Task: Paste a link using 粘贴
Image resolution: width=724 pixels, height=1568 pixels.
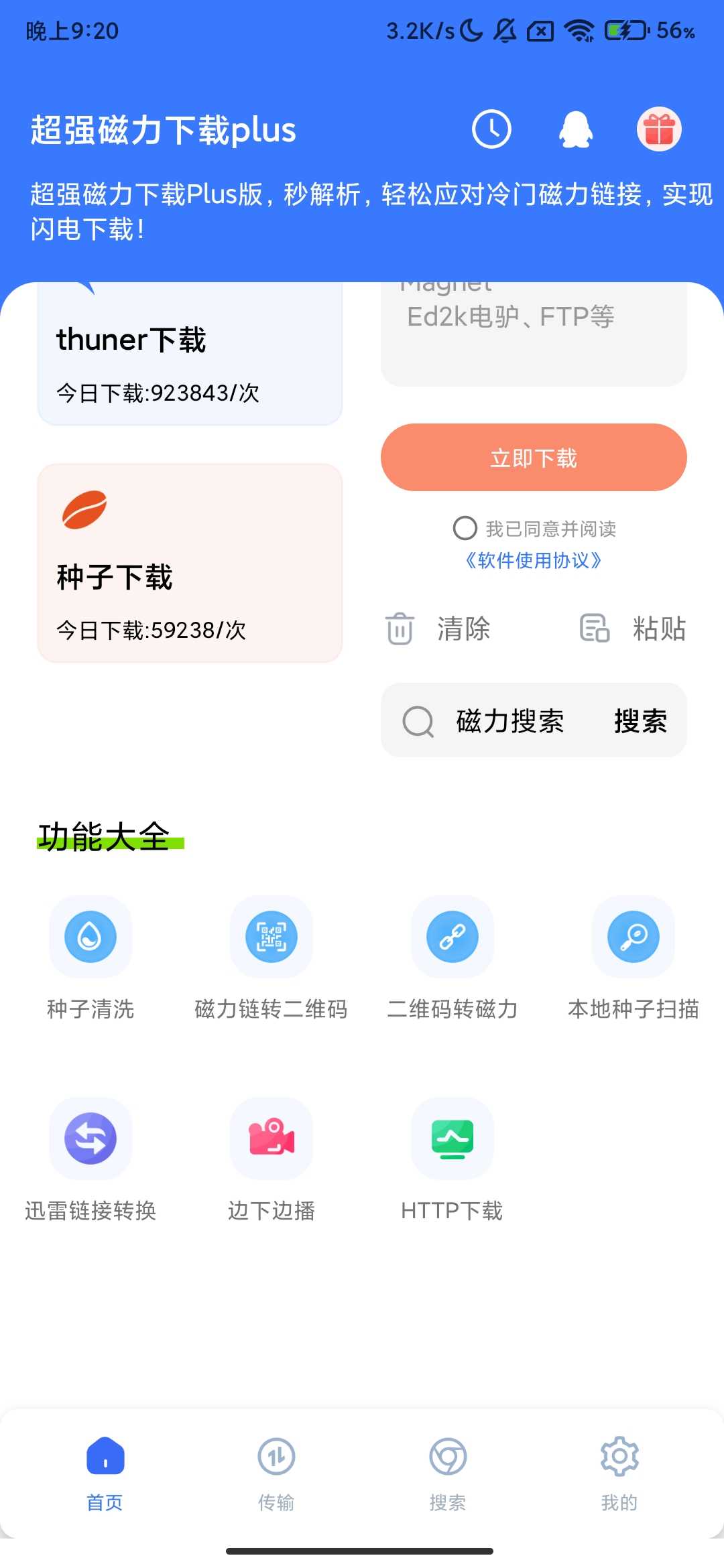Action: 633,629
